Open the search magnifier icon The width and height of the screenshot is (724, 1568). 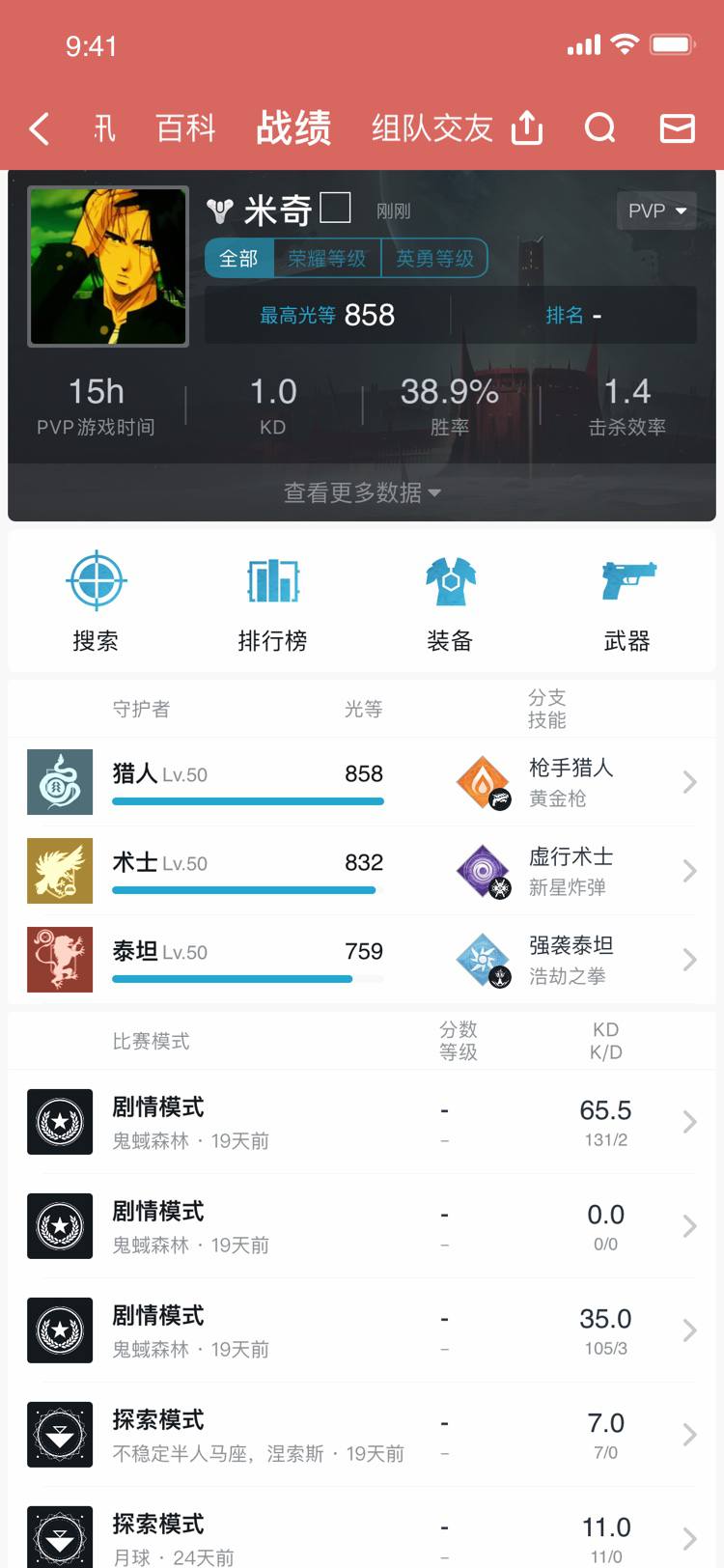tap(600, 127)
